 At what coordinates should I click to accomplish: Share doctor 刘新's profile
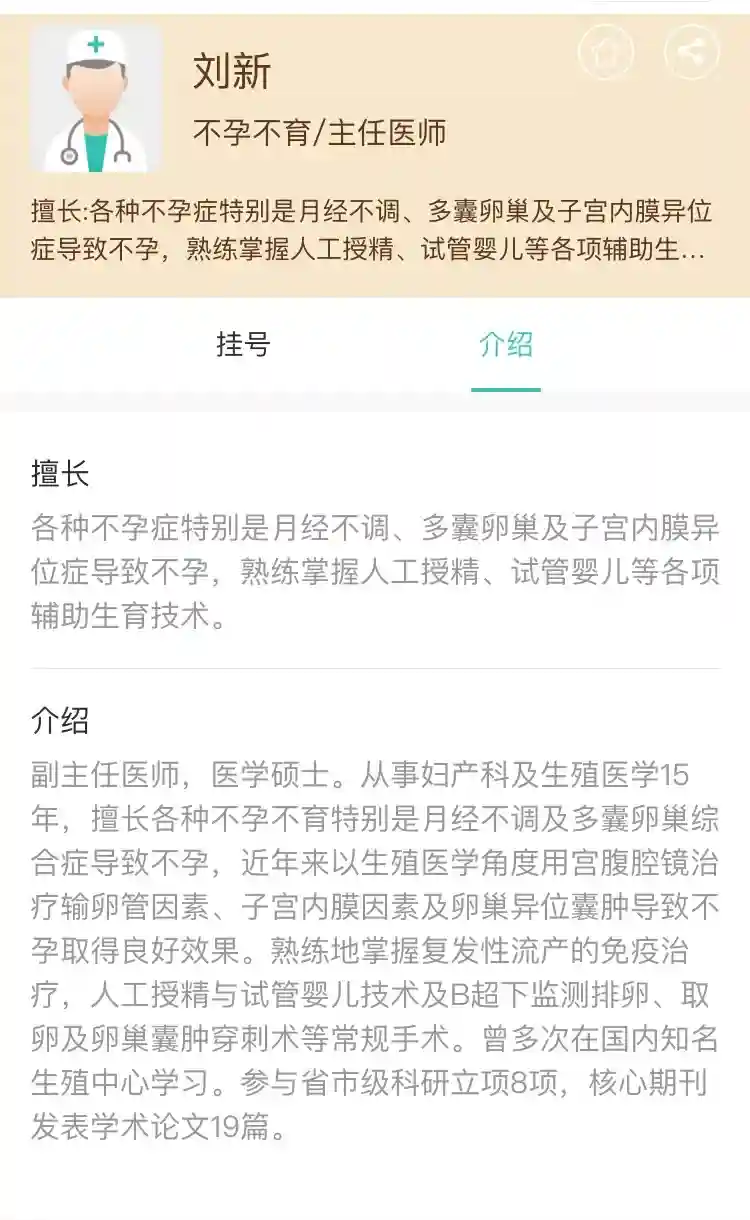692,51
